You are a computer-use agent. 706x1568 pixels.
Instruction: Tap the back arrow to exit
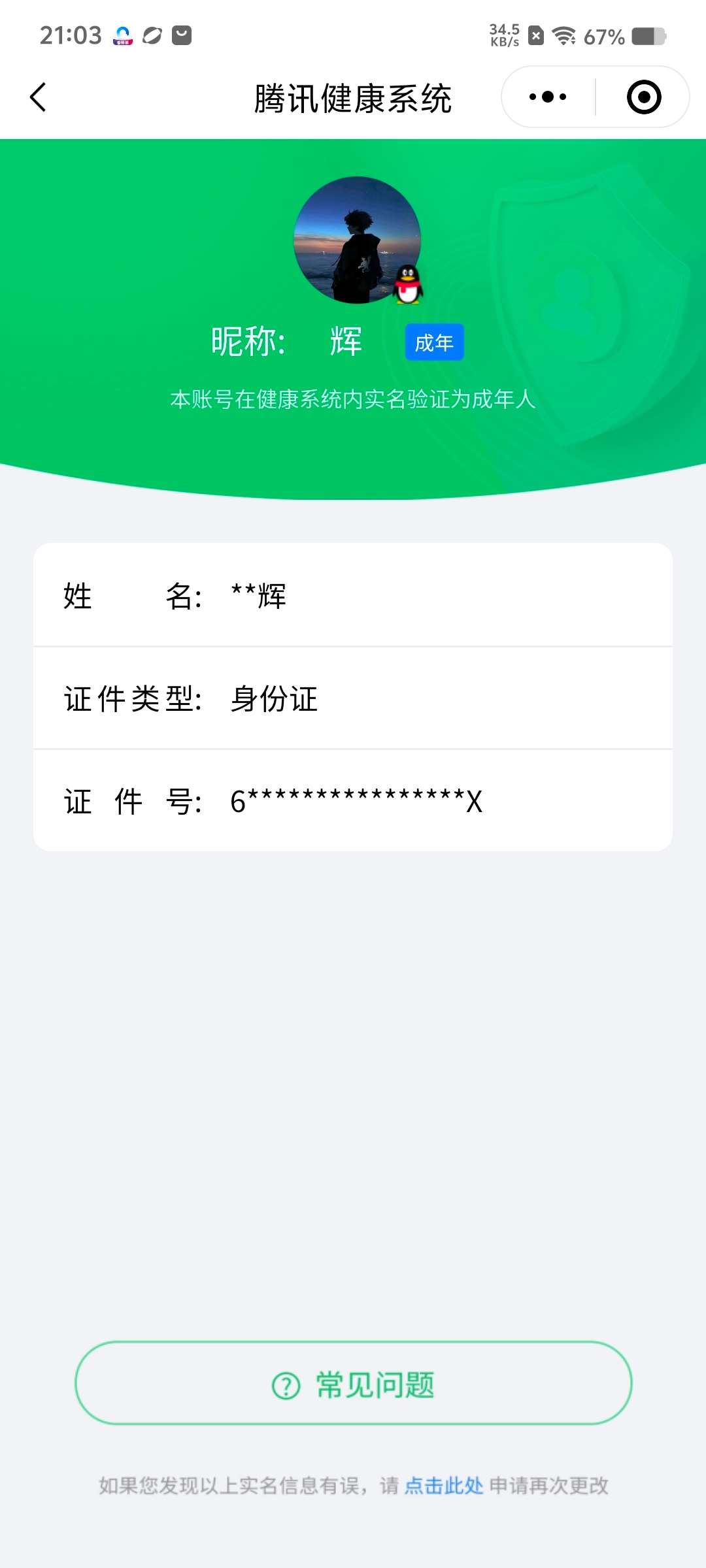[x=37, y=97]
